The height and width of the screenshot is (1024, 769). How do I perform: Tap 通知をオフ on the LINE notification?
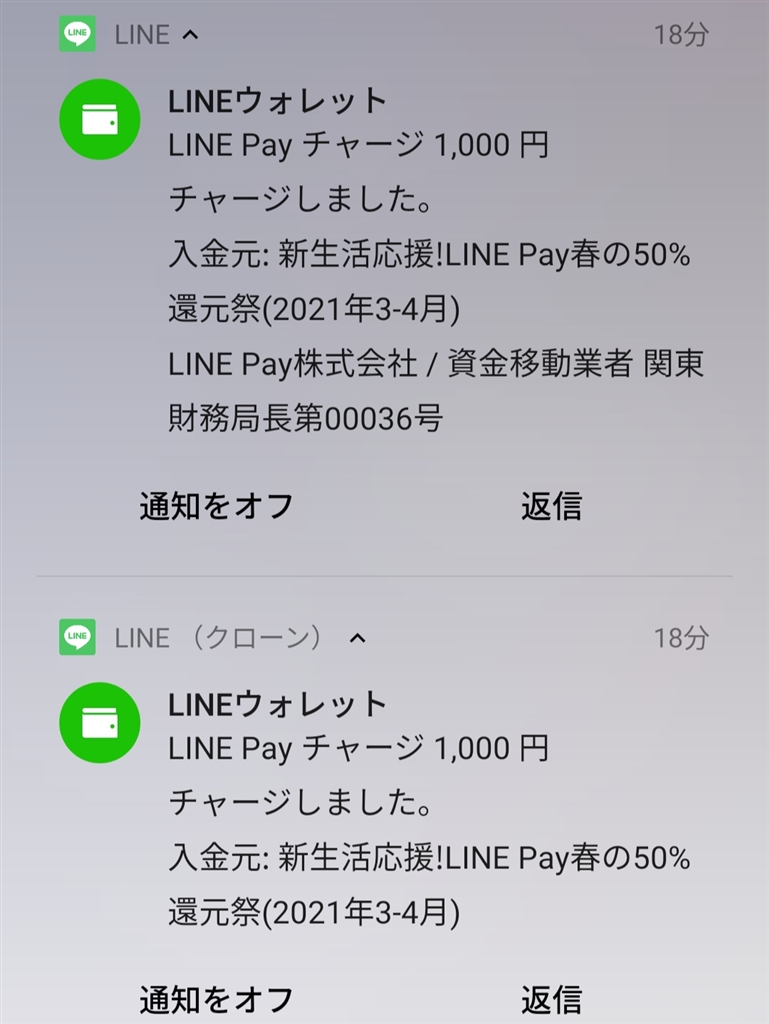(x=216, y=507)
